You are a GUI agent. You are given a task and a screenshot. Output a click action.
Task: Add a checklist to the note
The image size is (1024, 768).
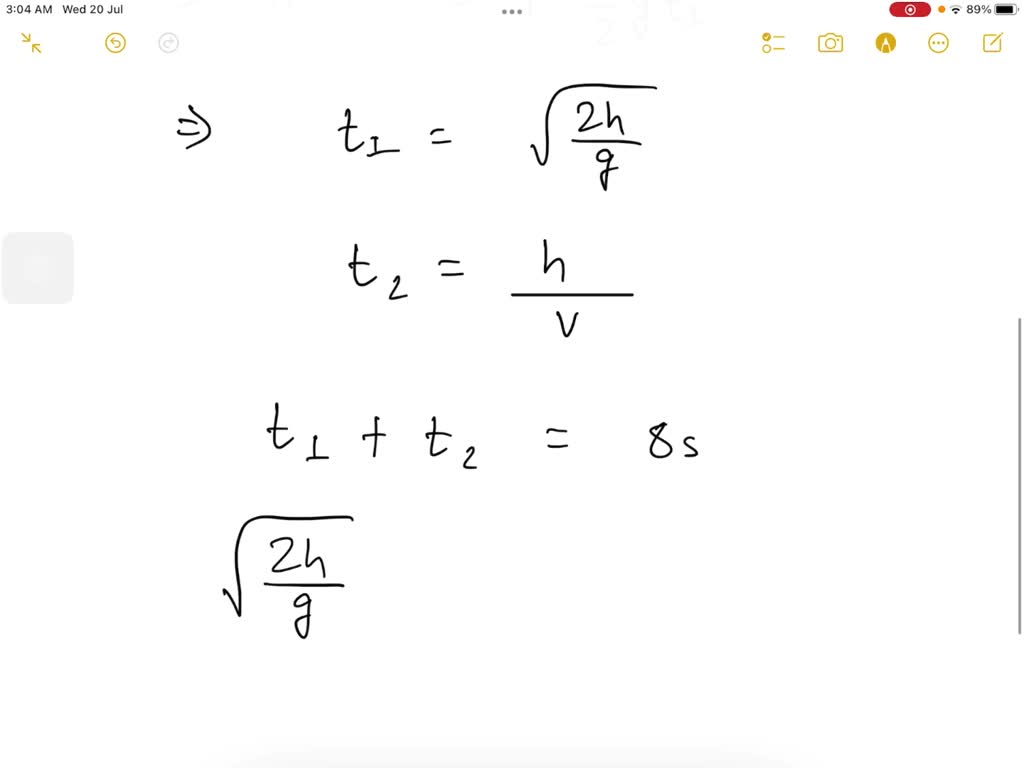click(x=773, y=43)
